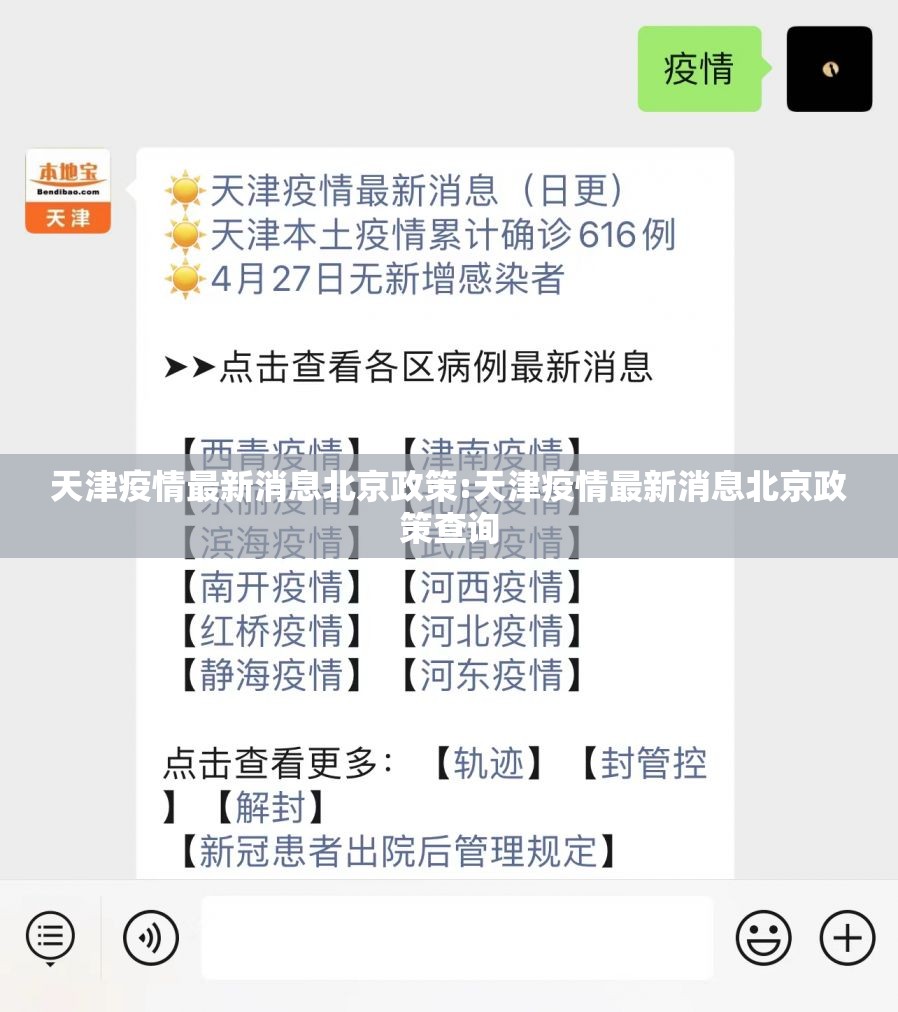The width and height of the screenshot is (898, 1012).
Task: View 河北疫情 case updates
Action: [x=491, y=631]
